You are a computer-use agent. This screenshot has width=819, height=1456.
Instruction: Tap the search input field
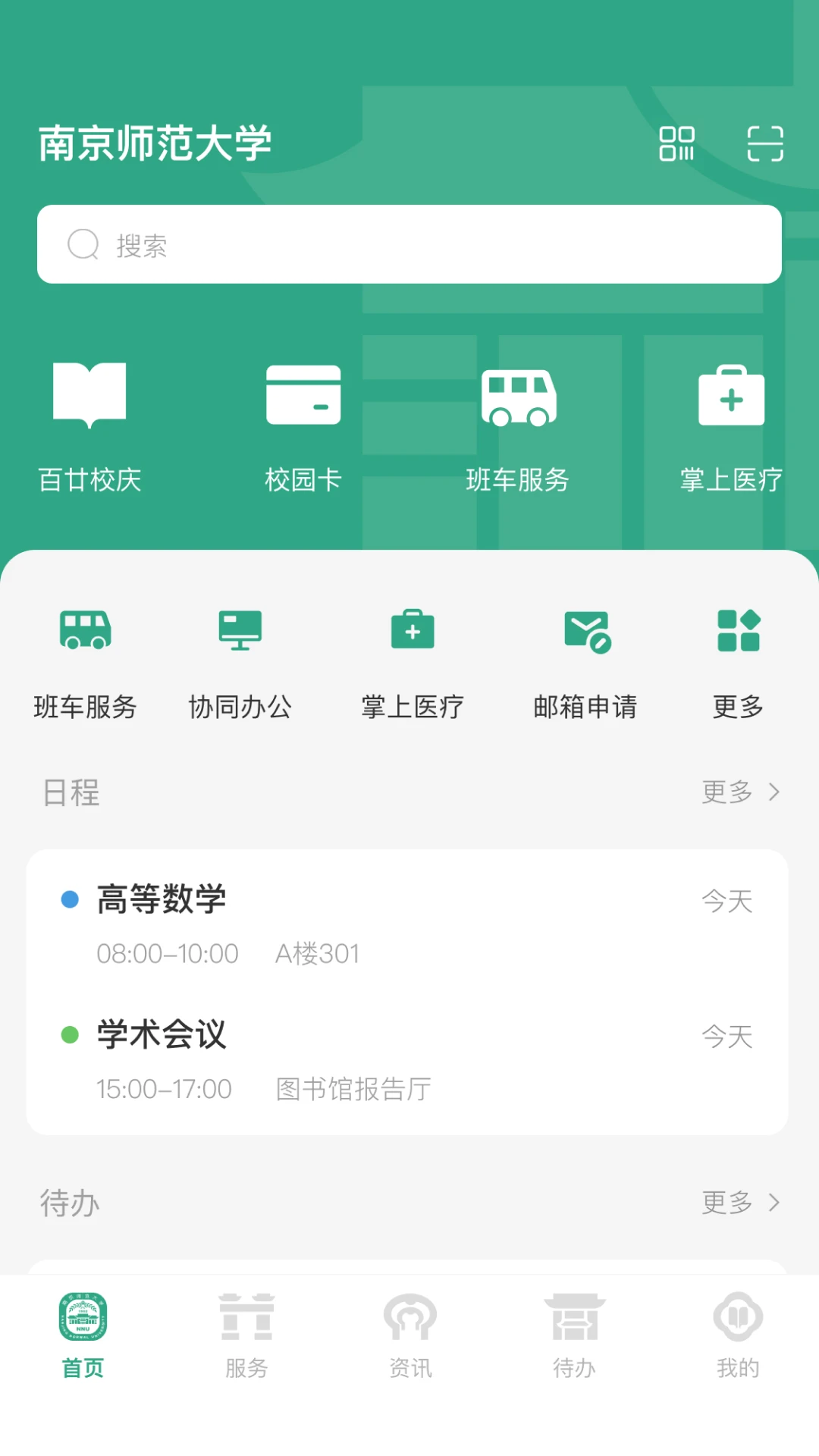(x=409, y=244)
